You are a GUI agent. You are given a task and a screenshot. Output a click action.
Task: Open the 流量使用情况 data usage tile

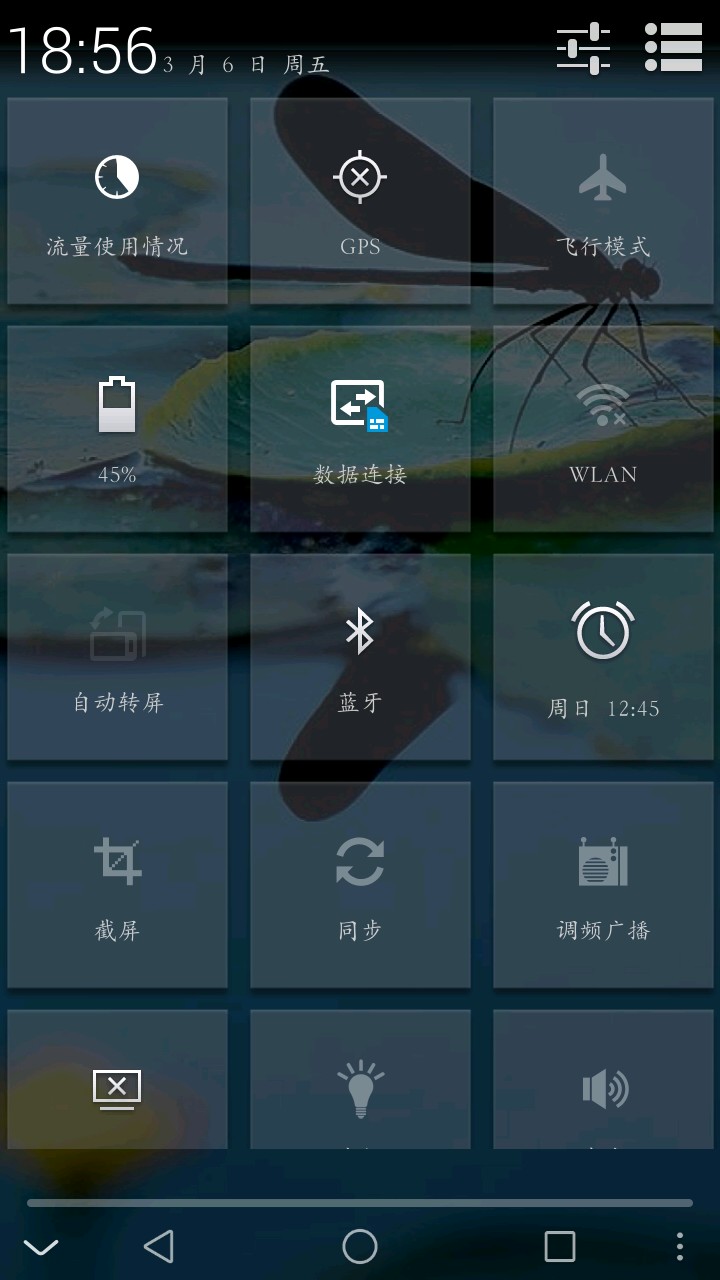[117, 201]
